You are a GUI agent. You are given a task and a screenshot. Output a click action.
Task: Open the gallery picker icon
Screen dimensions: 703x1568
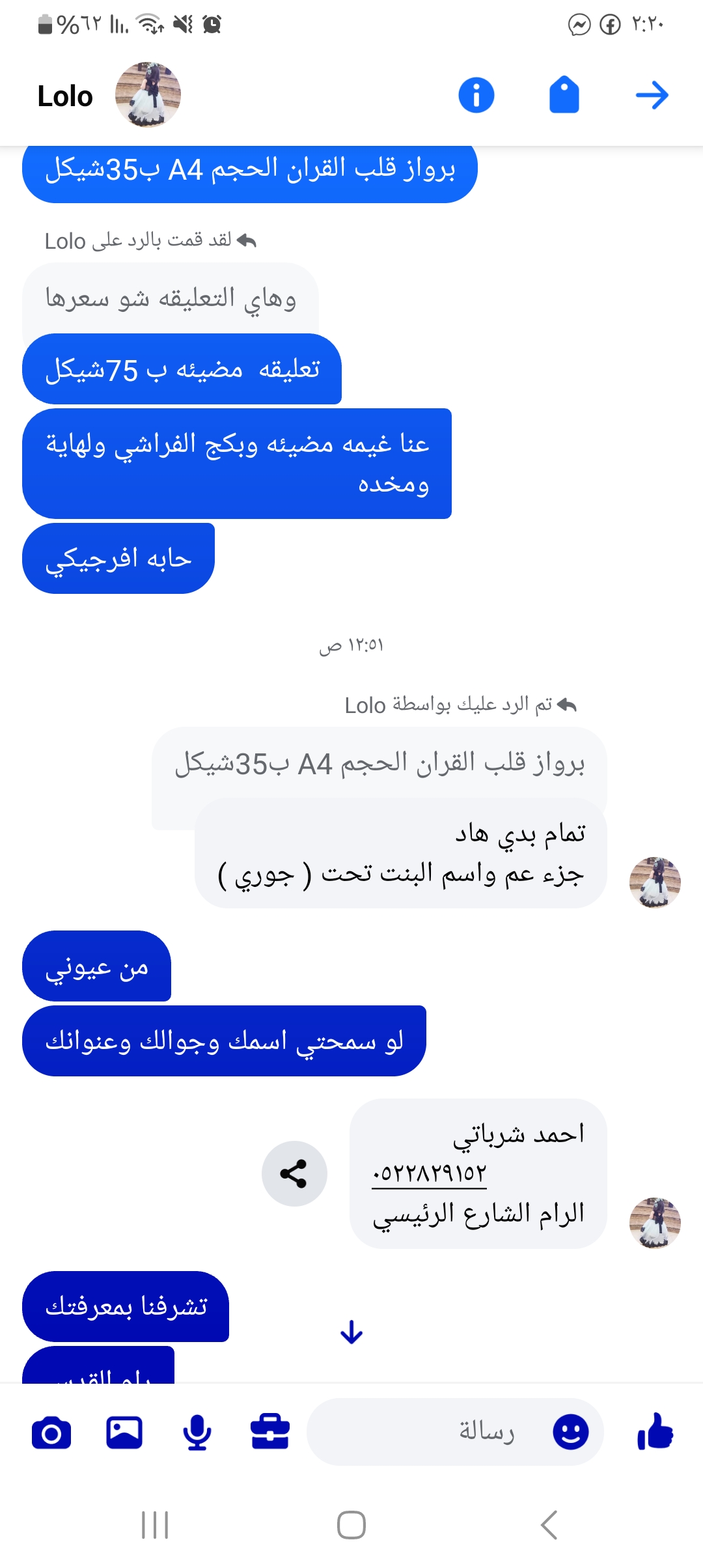pyautogui.click(x=124, y=1433)
